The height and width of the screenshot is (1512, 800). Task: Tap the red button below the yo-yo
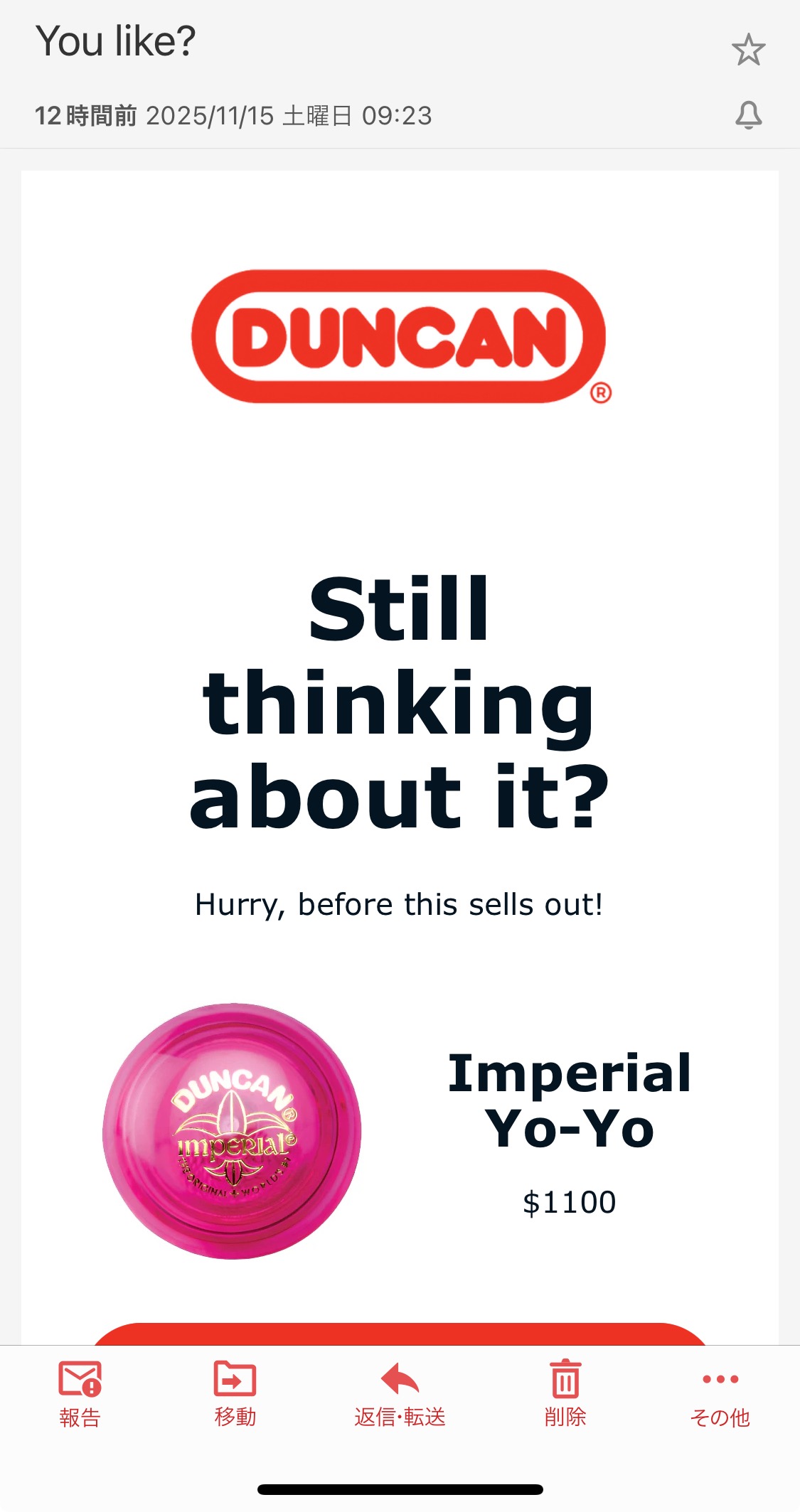click(400, 1334)
